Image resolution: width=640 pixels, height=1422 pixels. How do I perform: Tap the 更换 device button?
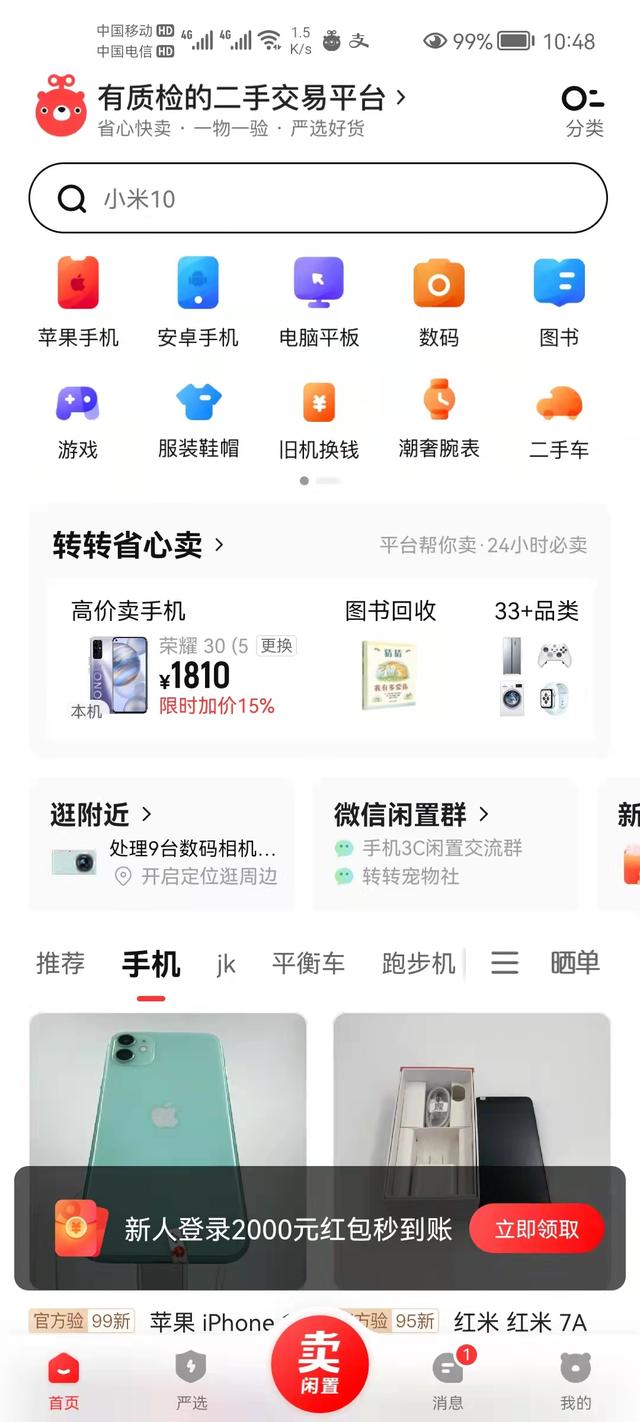pos(276,645)
